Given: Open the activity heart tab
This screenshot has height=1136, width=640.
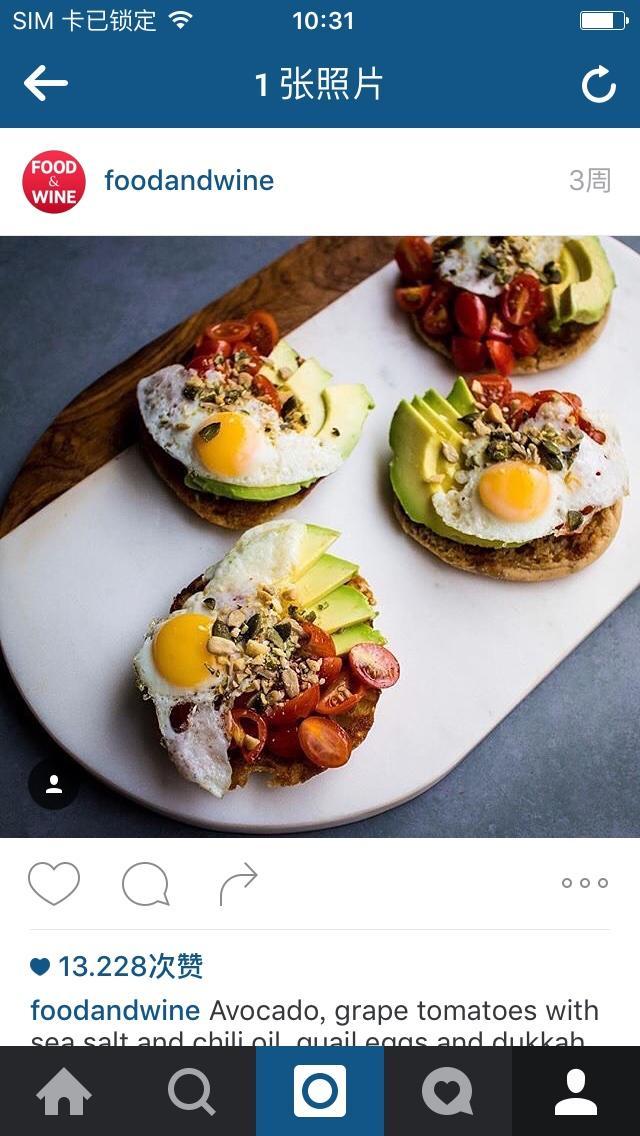Looking at the screenshot, I should click(448, 1091).
